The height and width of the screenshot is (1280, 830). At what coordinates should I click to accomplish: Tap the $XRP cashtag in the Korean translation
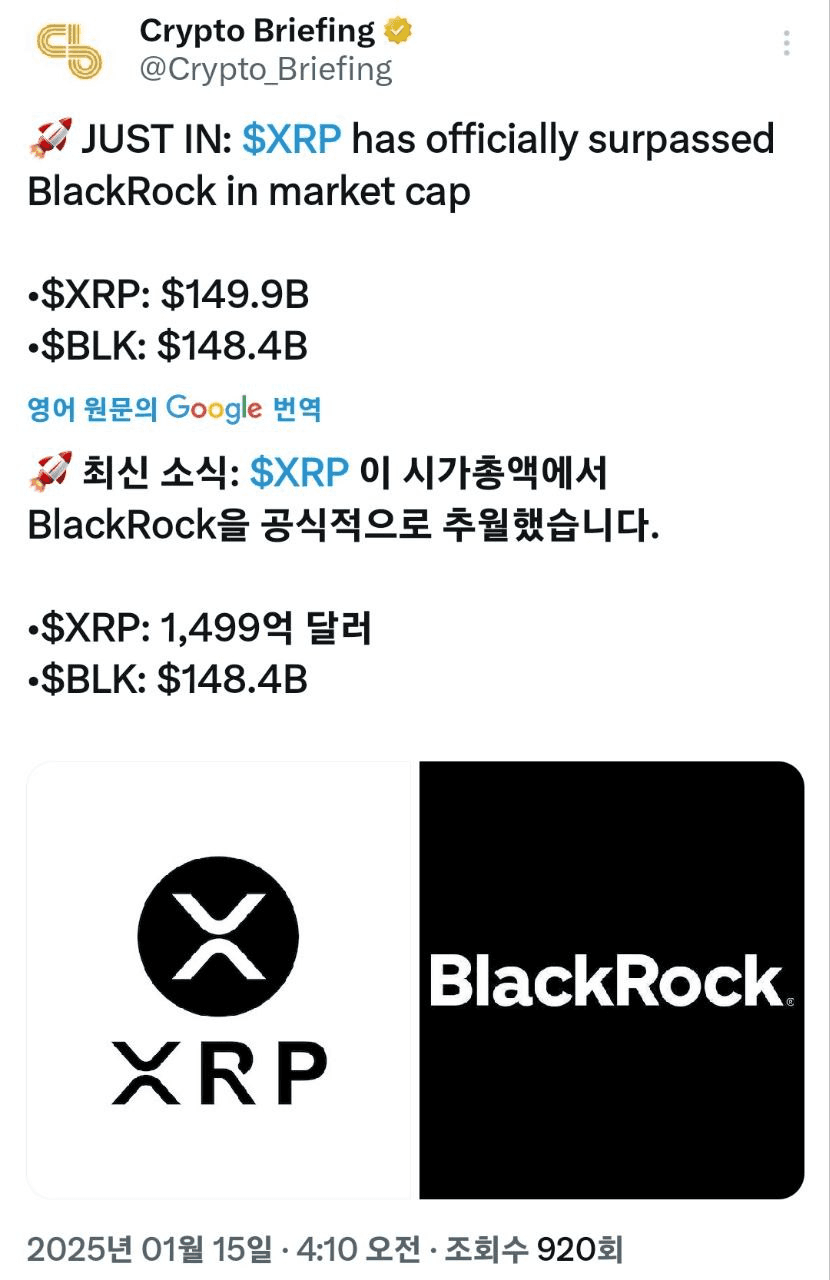299,471
